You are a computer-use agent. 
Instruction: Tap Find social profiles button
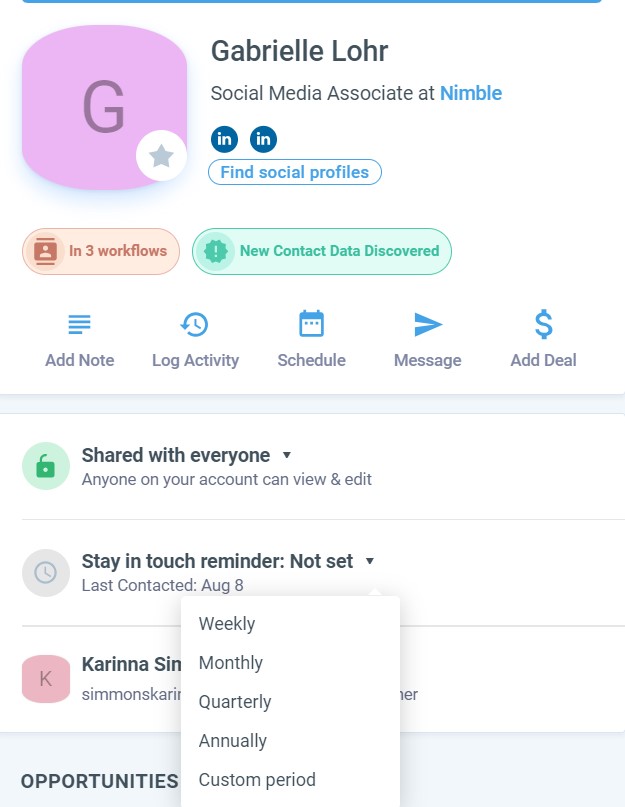point(295,172)
